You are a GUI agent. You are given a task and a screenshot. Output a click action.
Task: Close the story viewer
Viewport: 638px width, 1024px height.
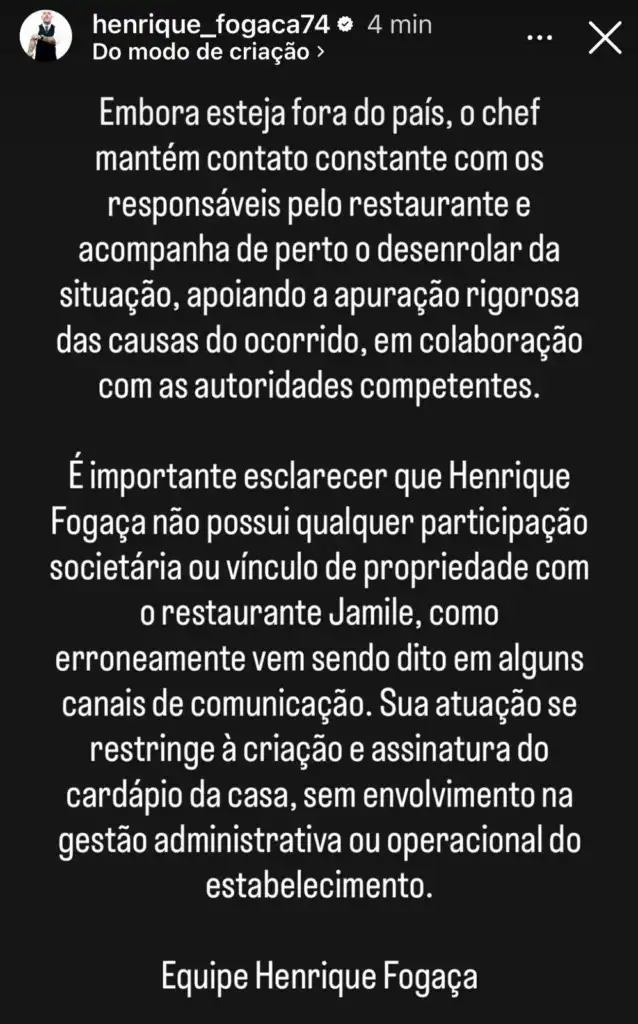coord(605,38)
